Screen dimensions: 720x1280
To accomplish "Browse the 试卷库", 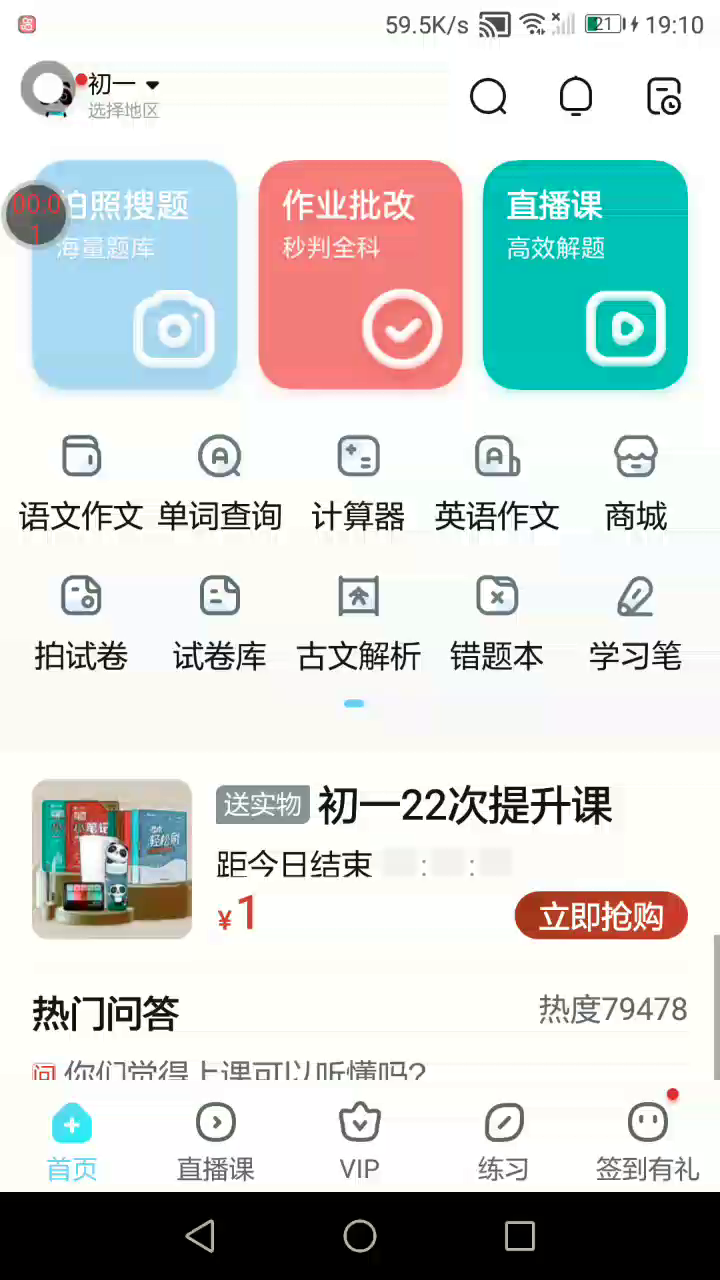I will [x=220, y=624].
